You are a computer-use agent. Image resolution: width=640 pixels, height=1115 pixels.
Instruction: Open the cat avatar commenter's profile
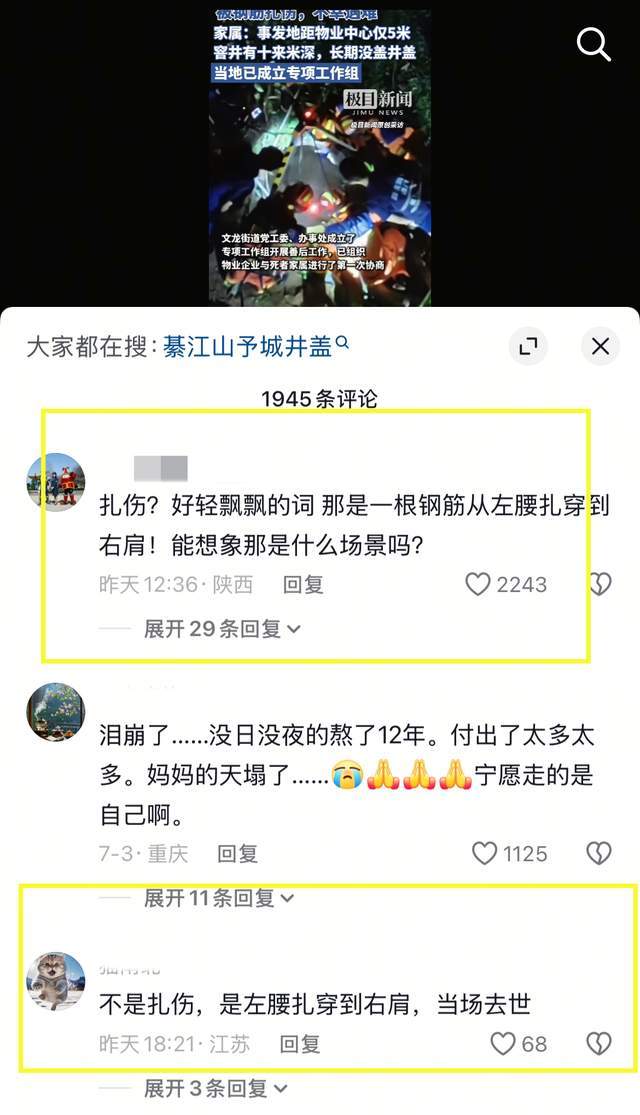coord(55,981)
